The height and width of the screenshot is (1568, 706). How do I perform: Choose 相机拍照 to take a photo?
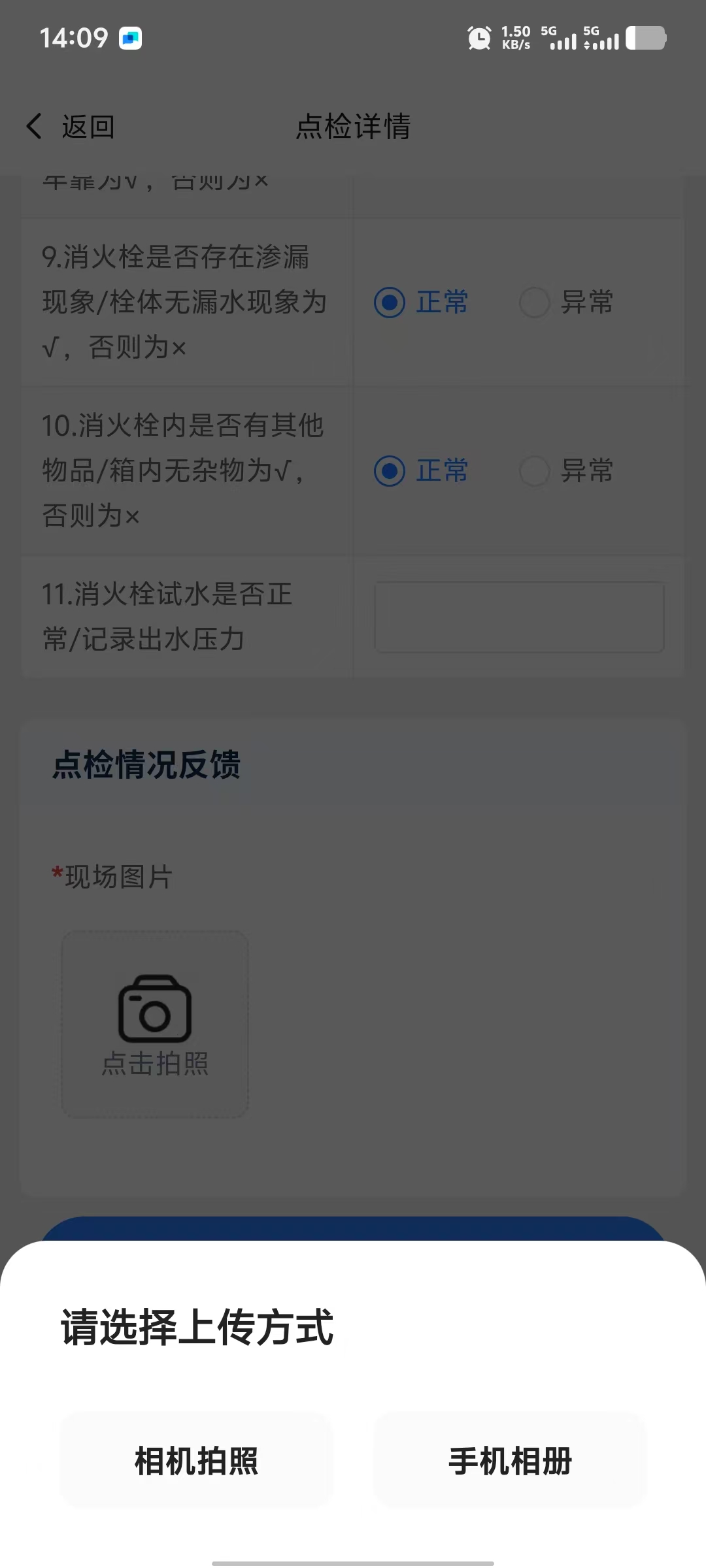pyautogui.click(x=197, y=1460)
